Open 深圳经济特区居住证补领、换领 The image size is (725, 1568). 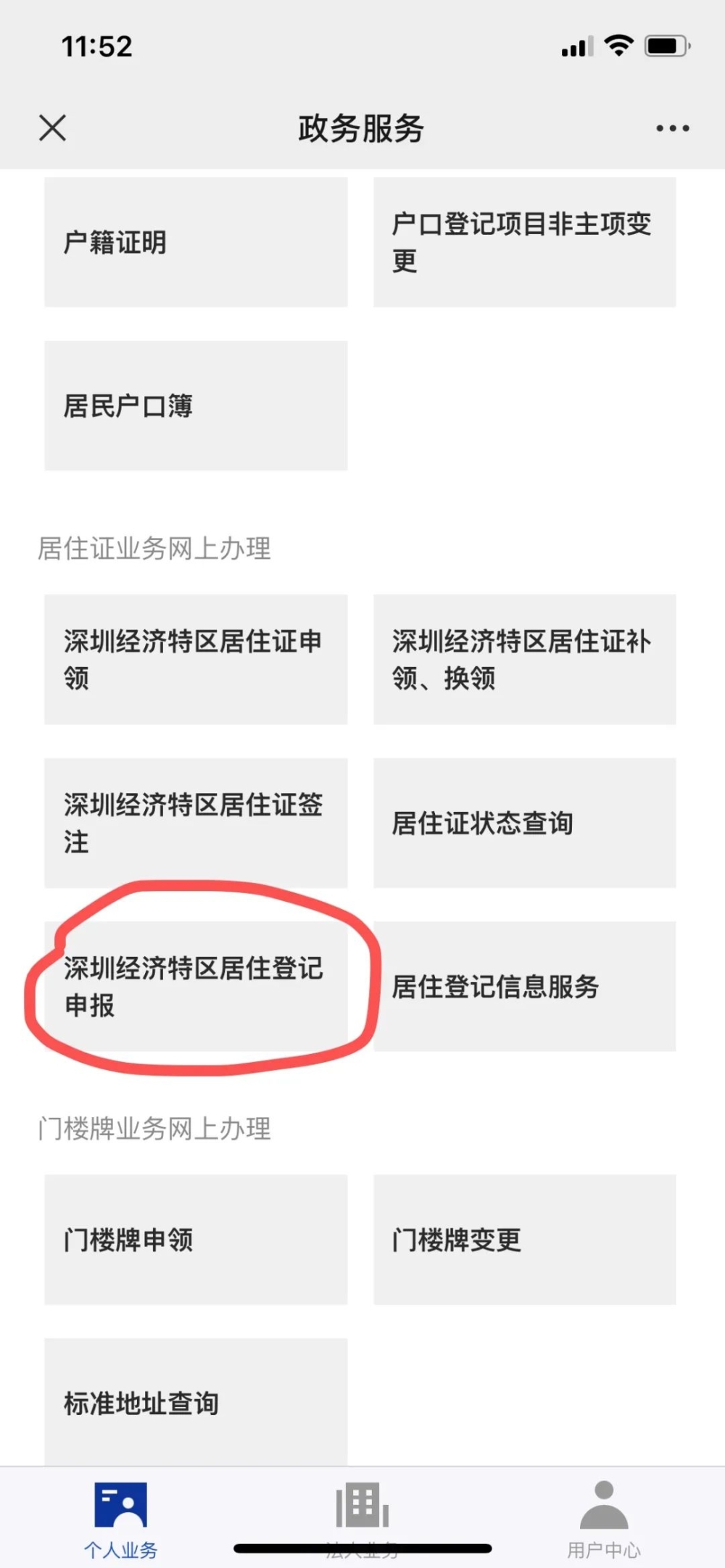pyautogui.click(x=525, y=660)
